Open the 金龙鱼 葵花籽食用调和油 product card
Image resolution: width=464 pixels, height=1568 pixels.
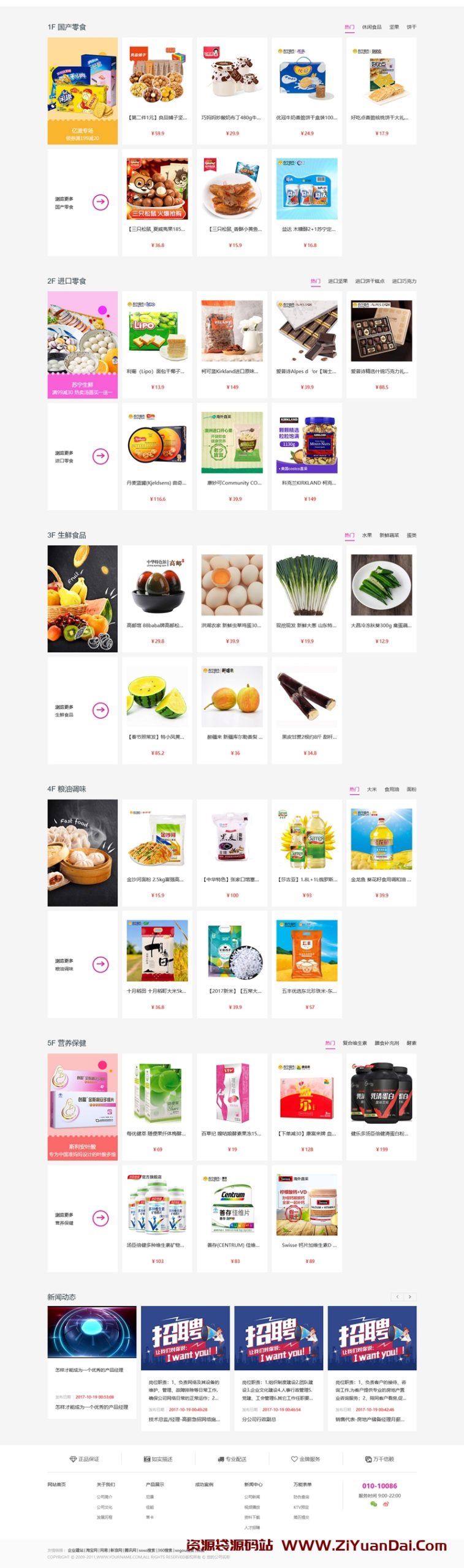[381, 853]
